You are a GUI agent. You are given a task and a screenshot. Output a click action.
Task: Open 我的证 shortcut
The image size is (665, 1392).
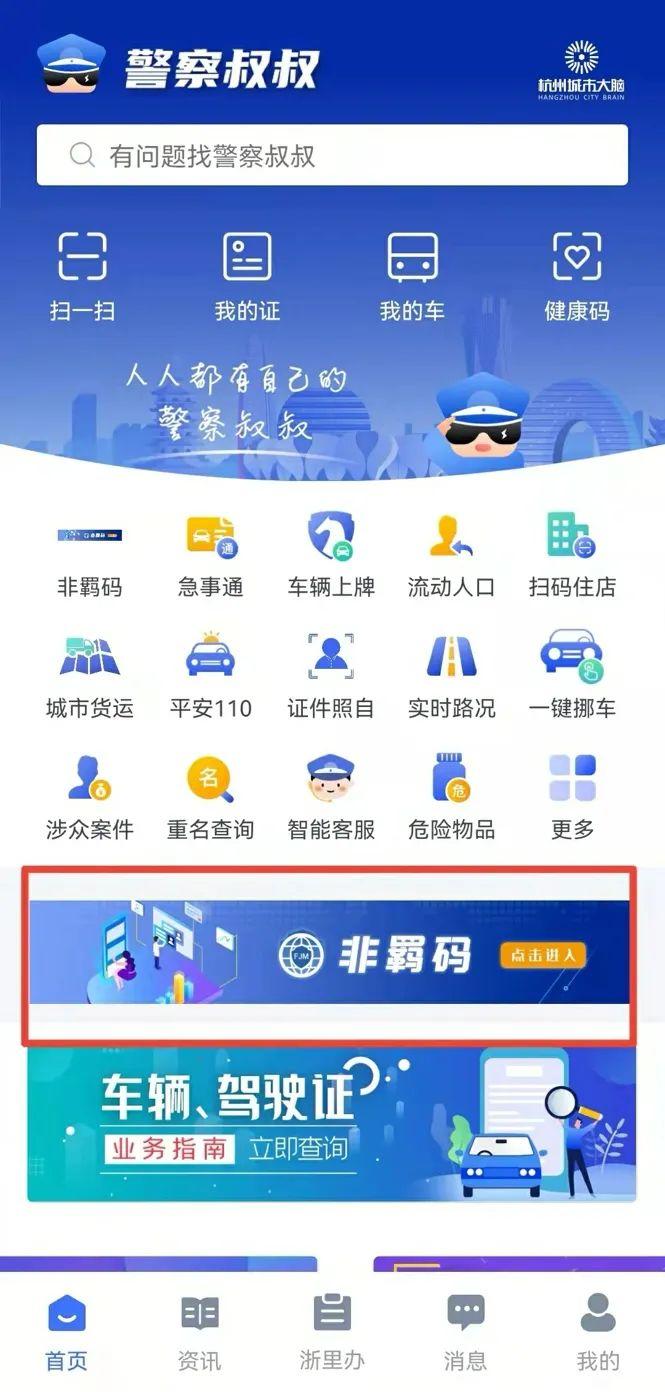247,275
